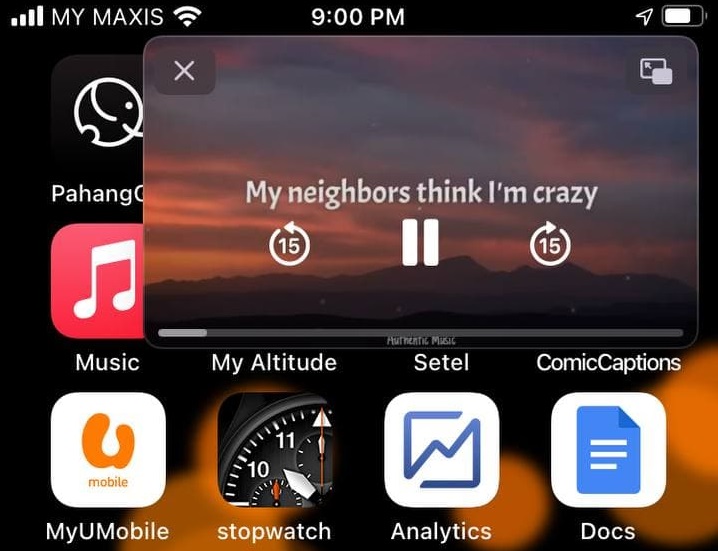Close the picture-in-picture video
The image size is (718, 551).
[184, 71]
